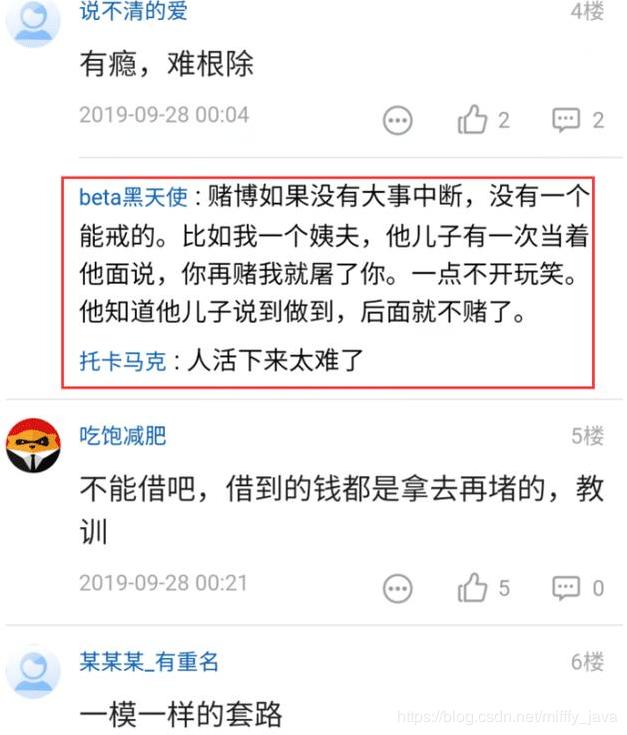Like the comment by 吃饱减肥

tap(473, 588)
